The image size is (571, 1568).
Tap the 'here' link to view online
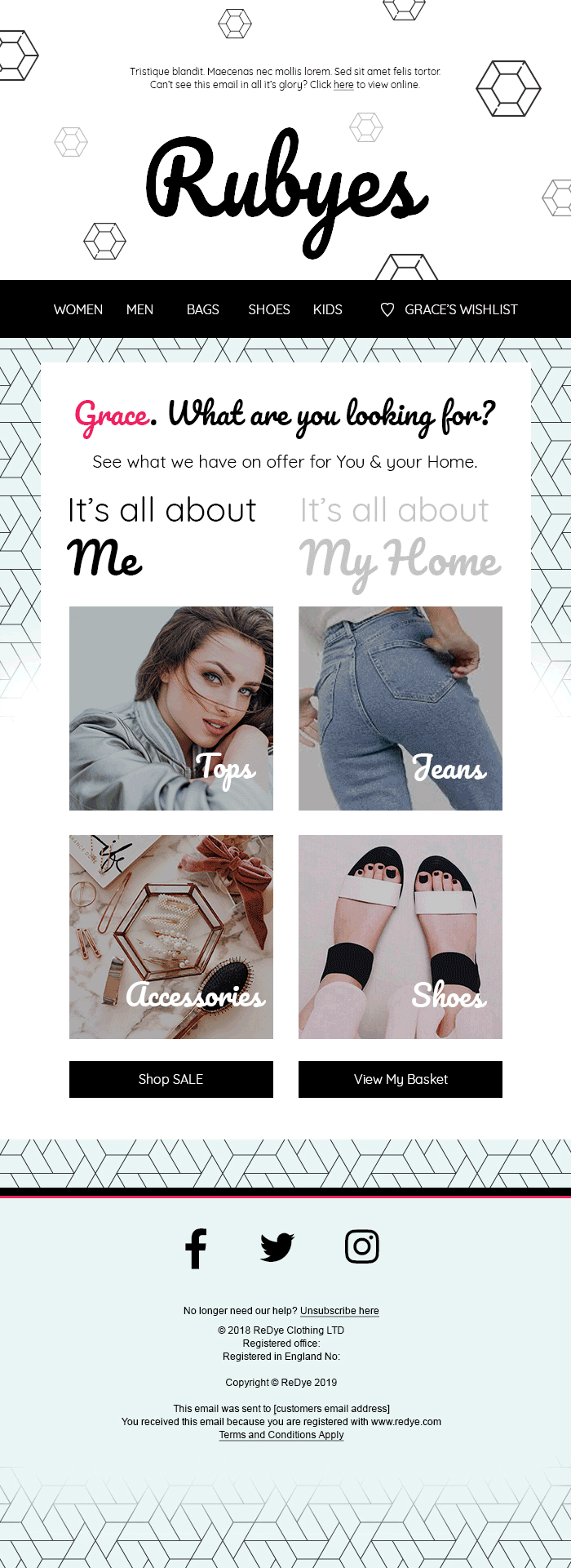[343, 85]
